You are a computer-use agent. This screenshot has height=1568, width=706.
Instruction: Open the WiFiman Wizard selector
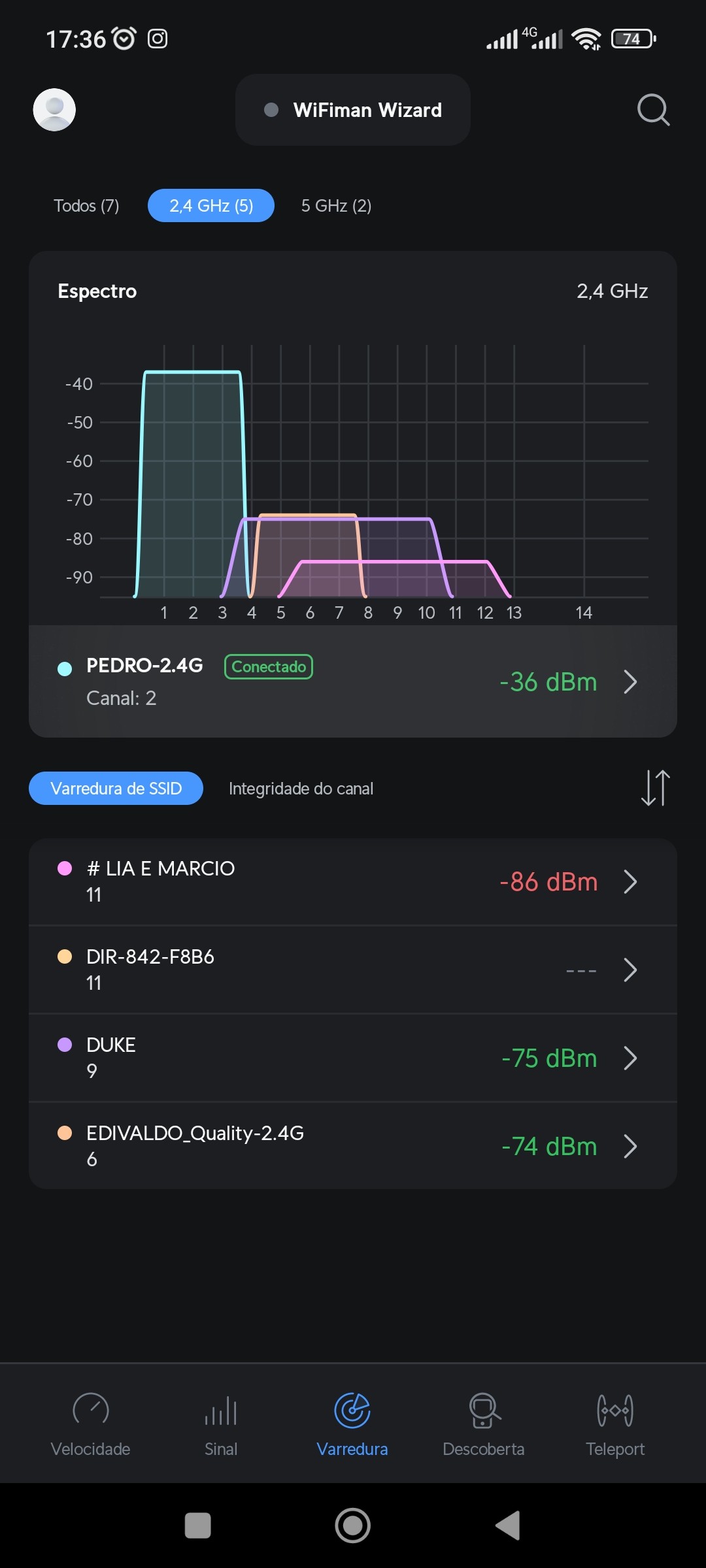(x=353, y=110)
